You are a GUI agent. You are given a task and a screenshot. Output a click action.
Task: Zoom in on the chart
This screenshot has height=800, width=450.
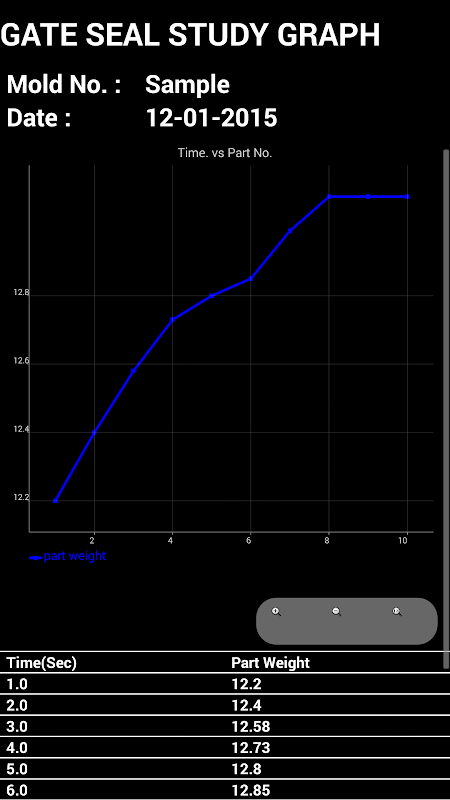[x=277, y=611]
